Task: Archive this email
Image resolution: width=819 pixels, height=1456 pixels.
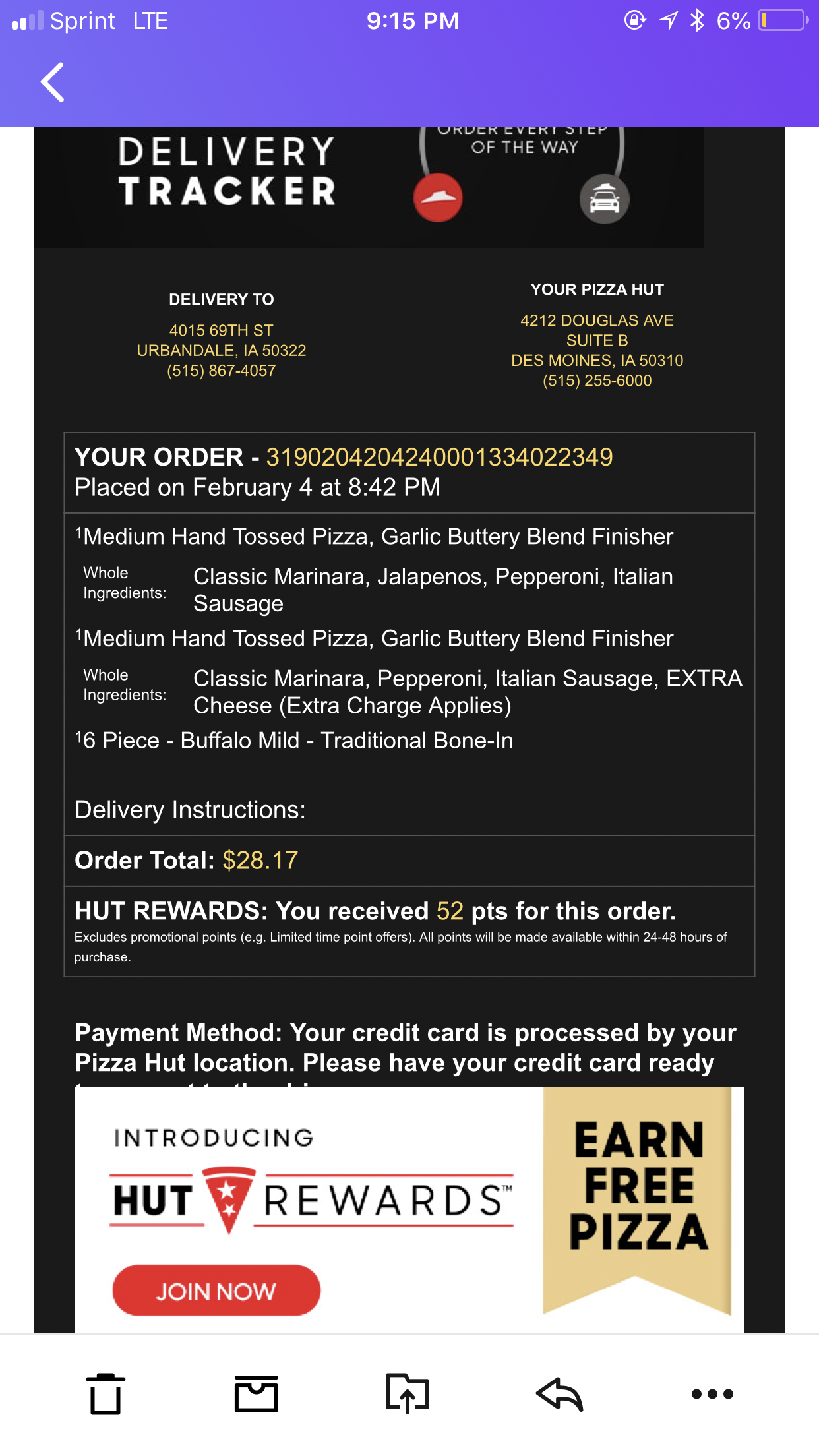Action: pyautogui.click(x=257, y=1394)
